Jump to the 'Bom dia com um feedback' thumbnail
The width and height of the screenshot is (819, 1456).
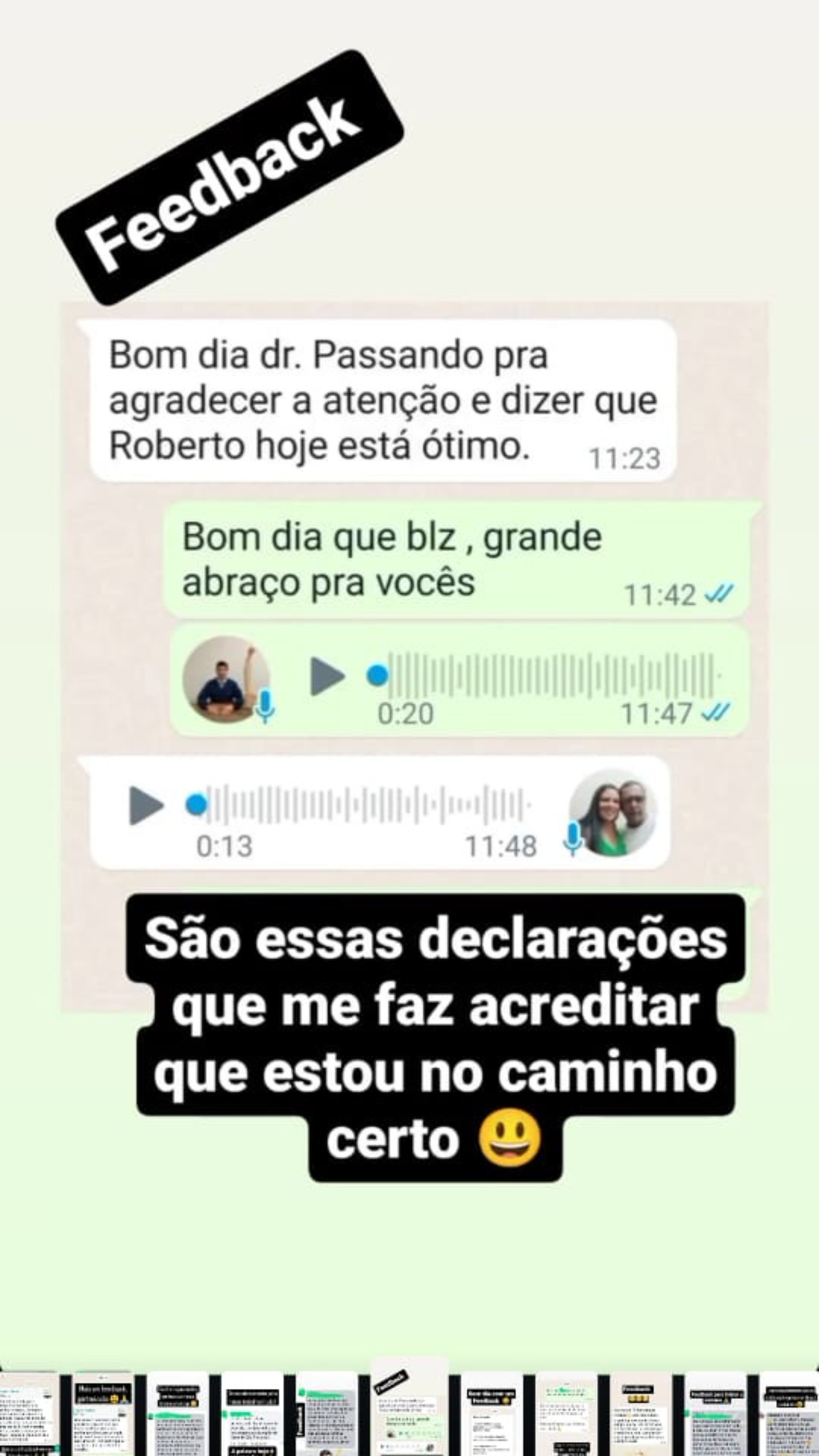(490, 1414)
